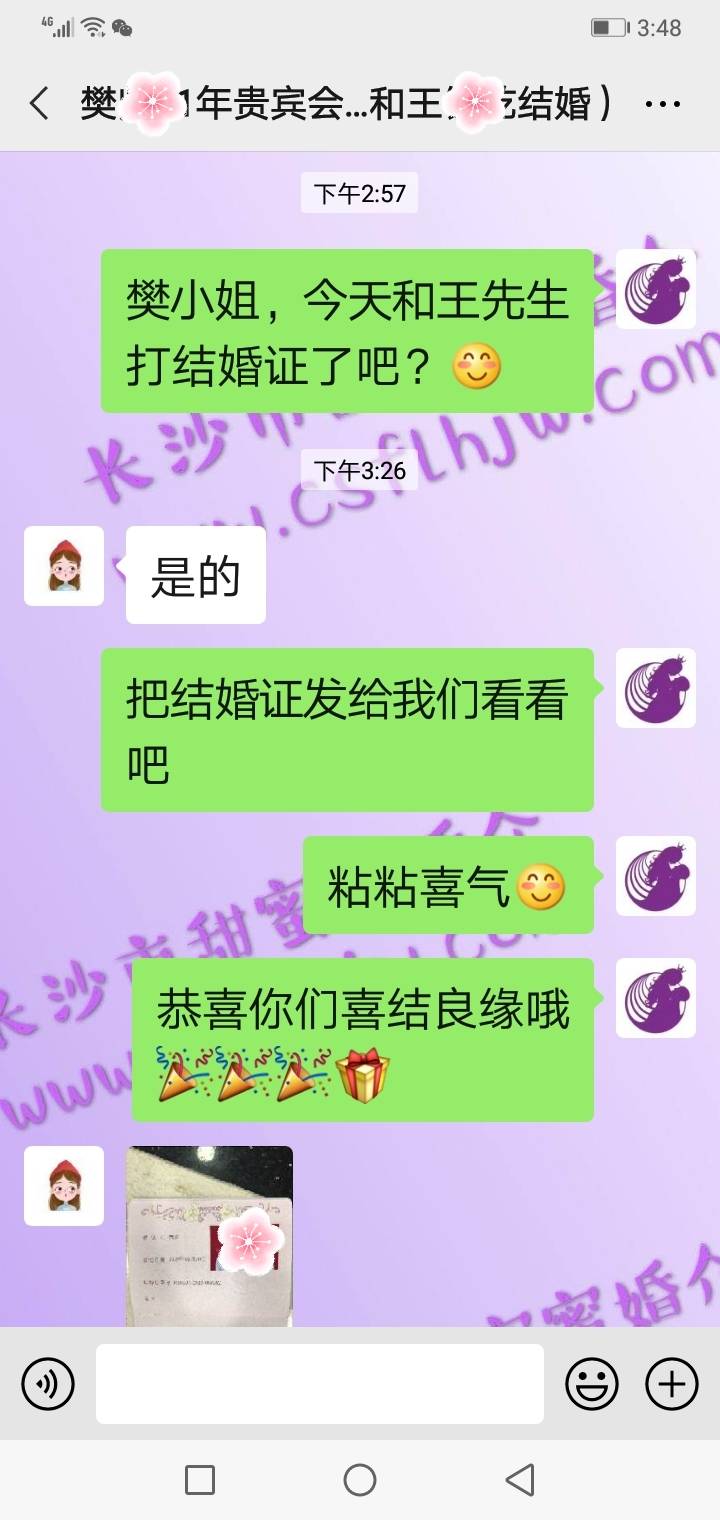
Task: Tap the system home button
Action: 360,1480
